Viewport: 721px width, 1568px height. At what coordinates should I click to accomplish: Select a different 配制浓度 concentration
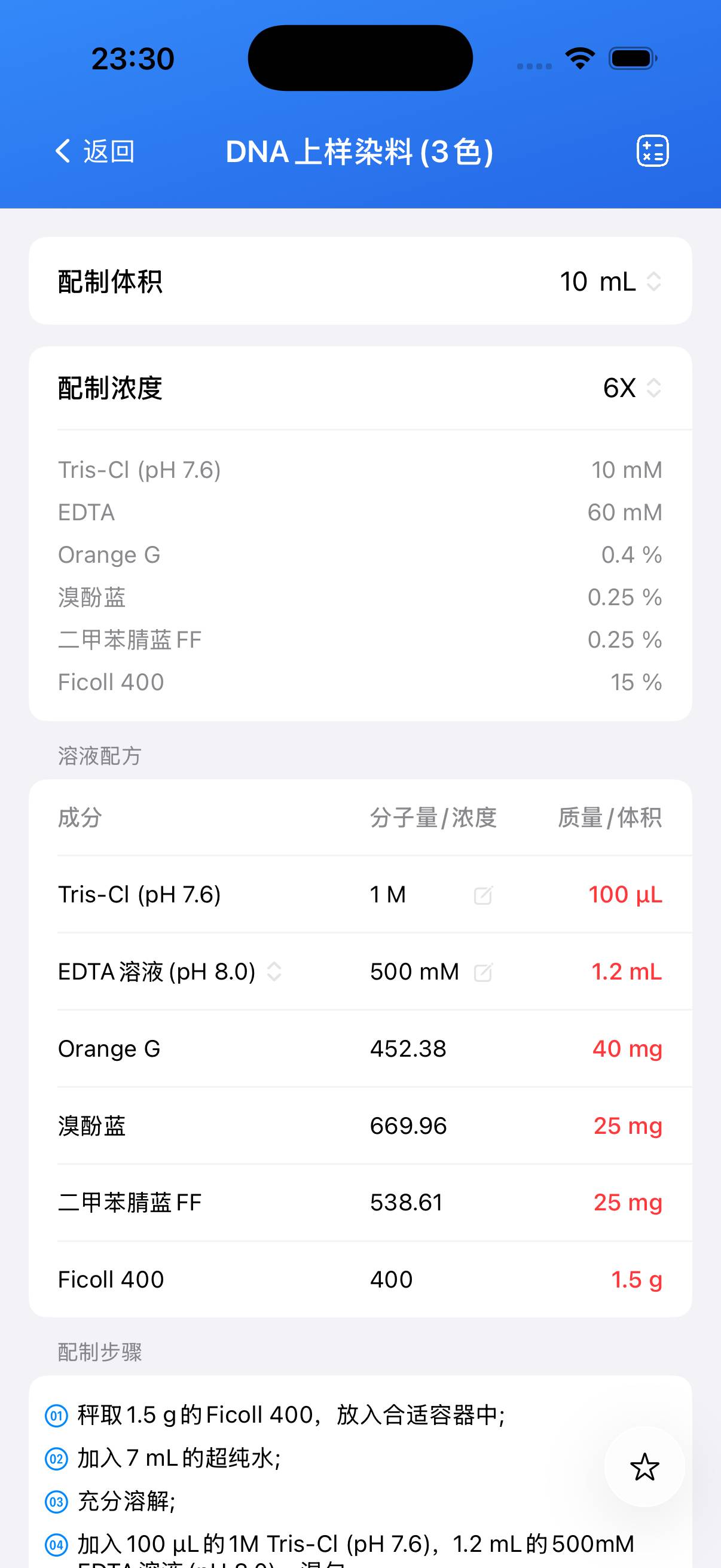tap(631, 388)
